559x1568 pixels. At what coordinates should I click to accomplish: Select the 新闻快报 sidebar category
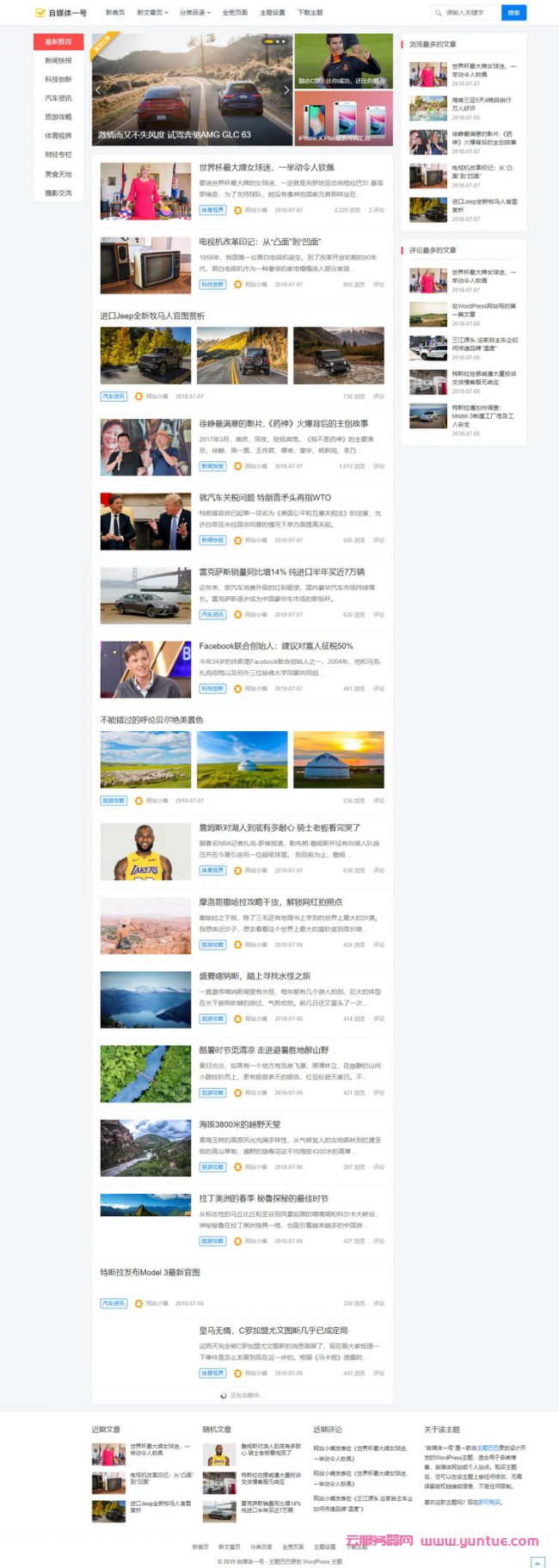point(58,61)
